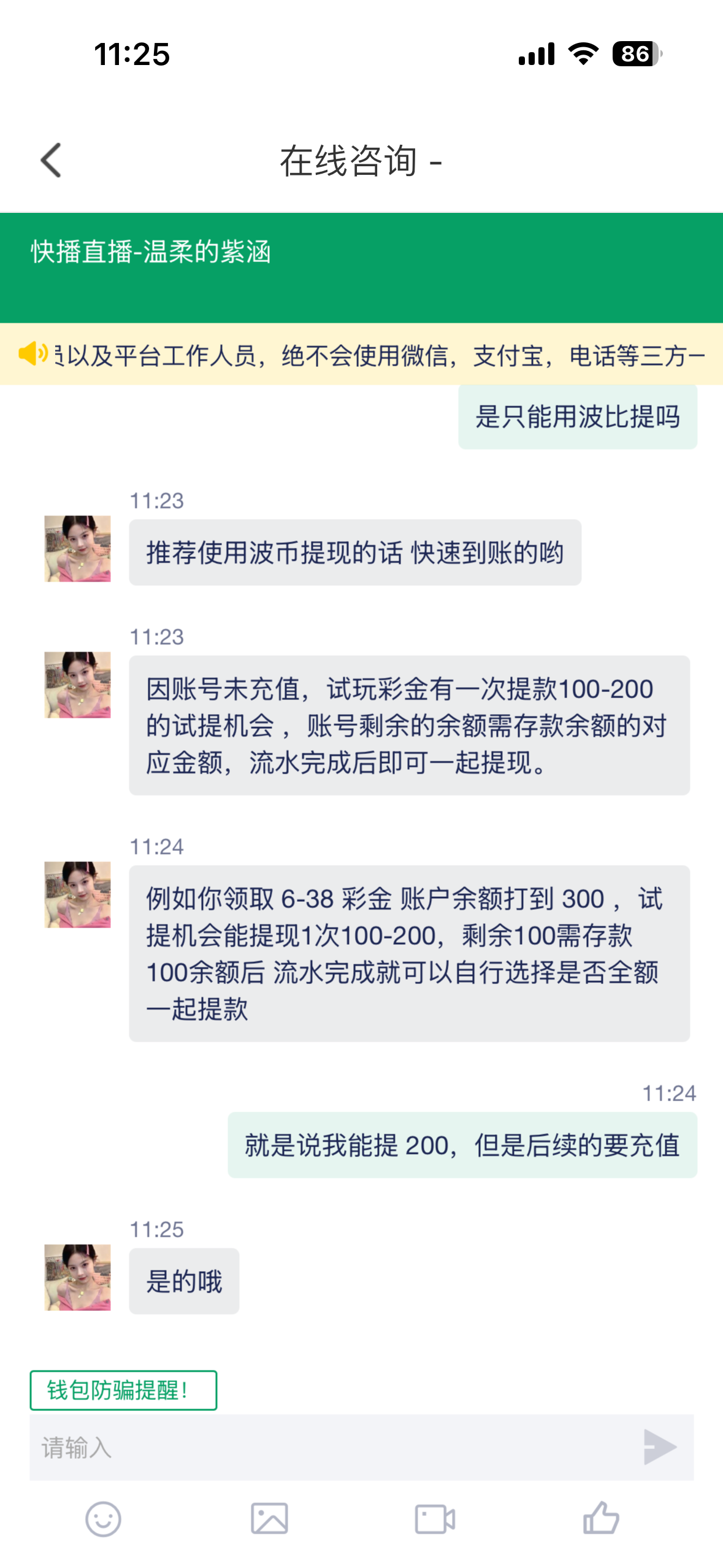Open the 钱包防骗提醒 quick reply
Image resolution: width=723 pixels, height=1568 pixels.
[x=123, y=1390]
